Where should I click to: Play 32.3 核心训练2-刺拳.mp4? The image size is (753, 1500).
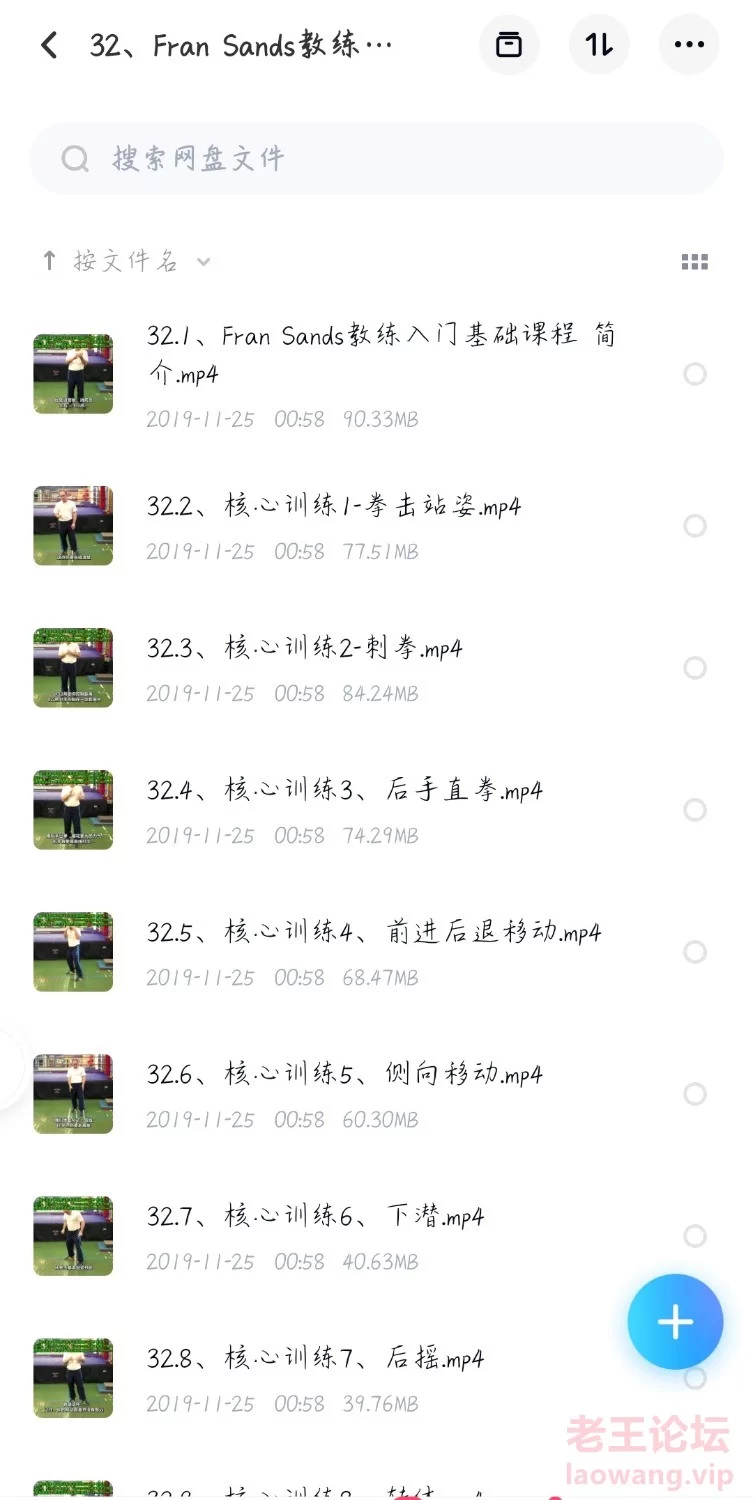pos(376,668)
